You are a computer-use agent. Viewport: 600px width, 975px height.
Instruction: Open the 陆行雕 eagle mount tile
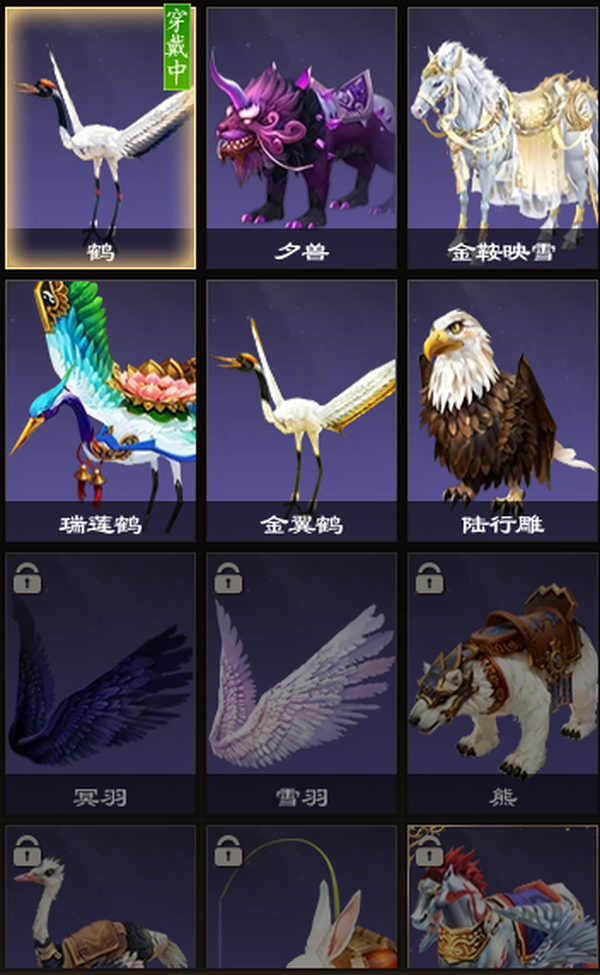[503, 410]
